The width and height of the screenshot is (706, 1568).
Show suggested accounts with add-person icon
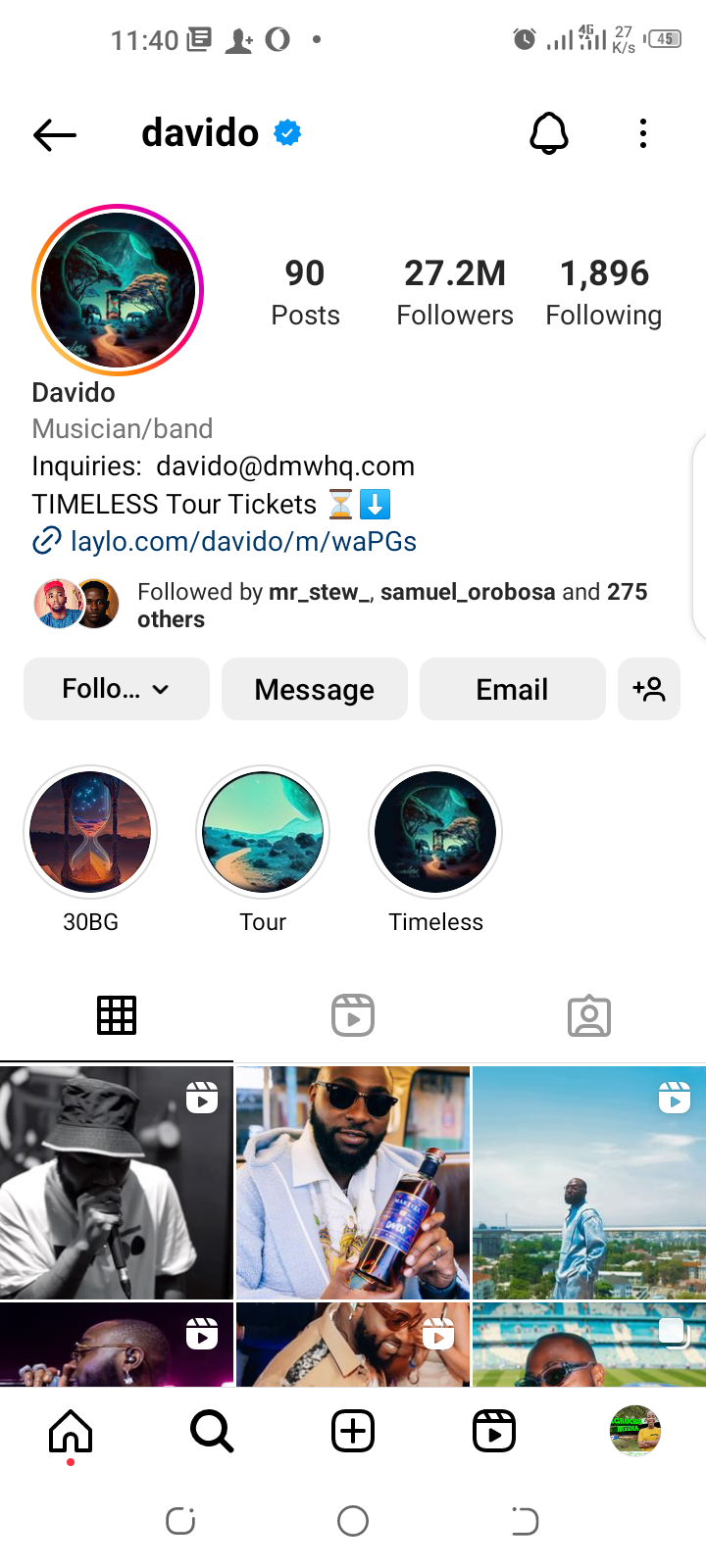coord(649,689)
